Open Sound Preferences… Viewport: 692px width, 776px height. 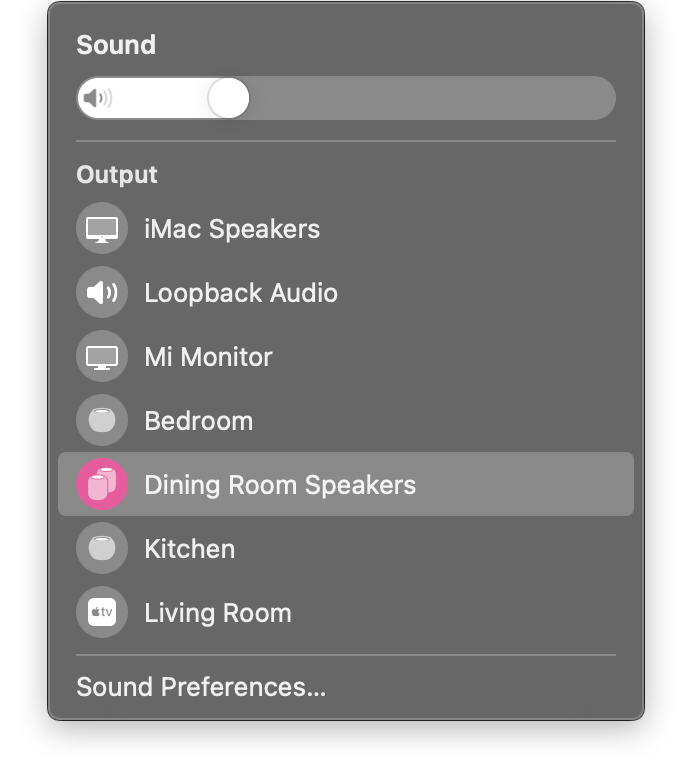point(201,687)
